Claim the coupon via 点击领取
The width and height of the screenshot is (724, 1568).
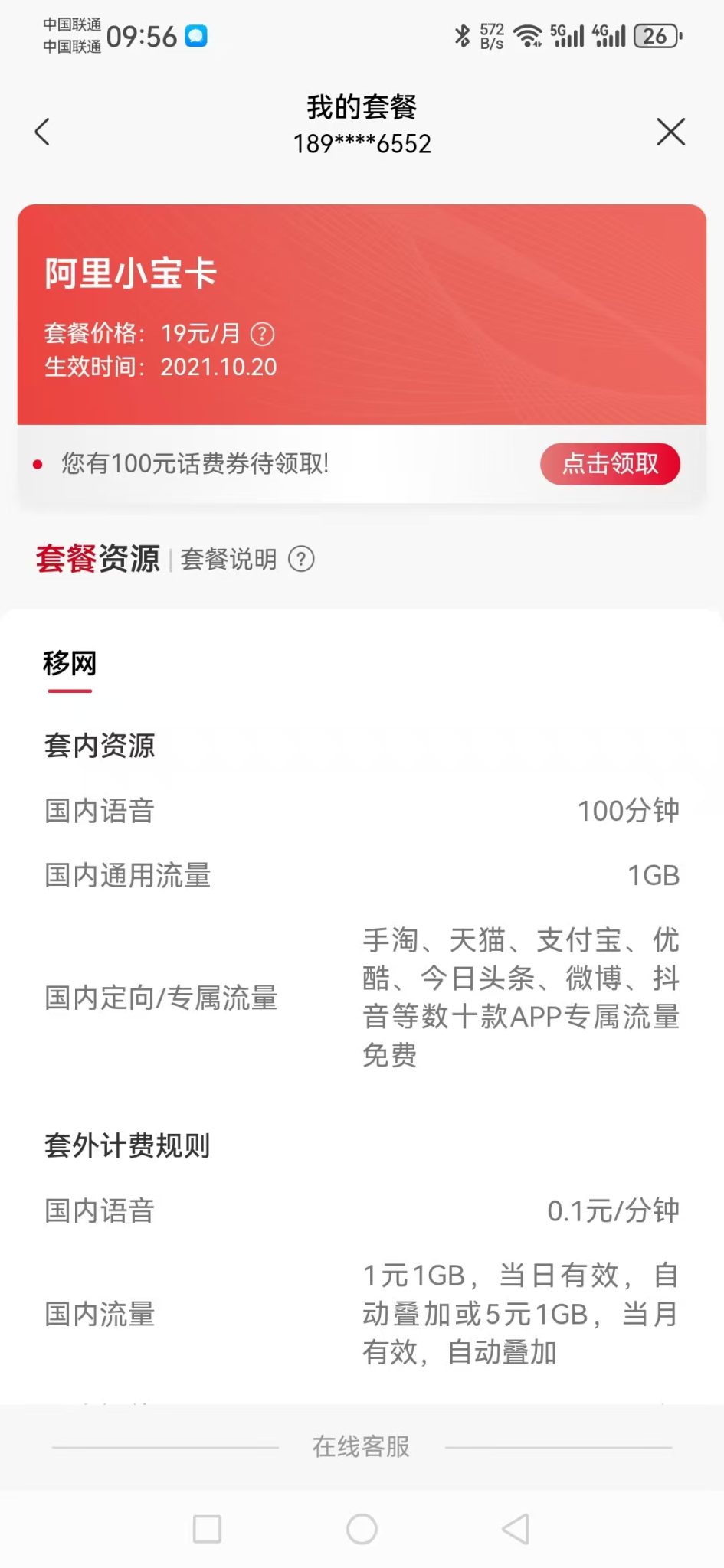pyautogui.click(x=610, y=464)
